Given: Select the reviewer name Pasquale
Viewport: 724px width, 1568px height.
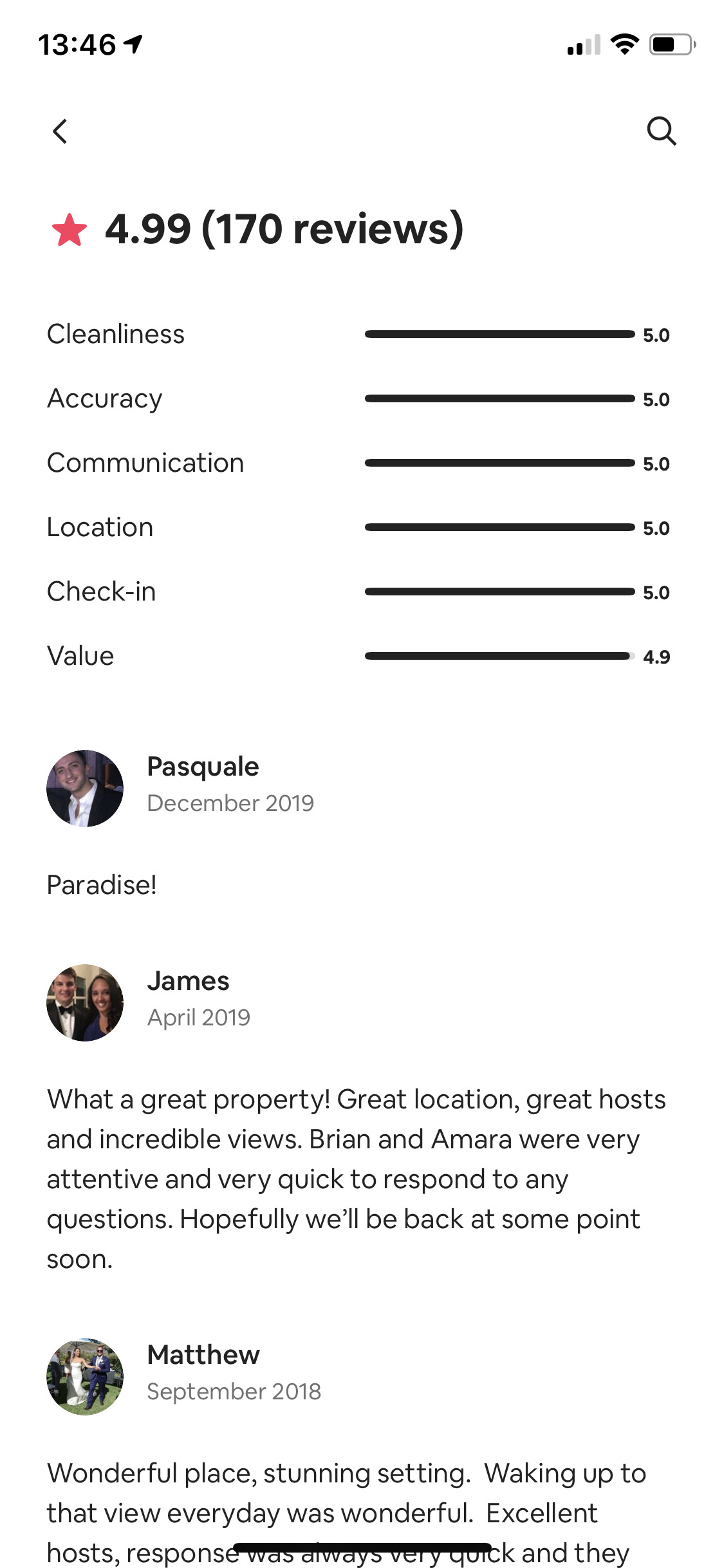Looking at the screenshot, I should [x=203, y=767].
